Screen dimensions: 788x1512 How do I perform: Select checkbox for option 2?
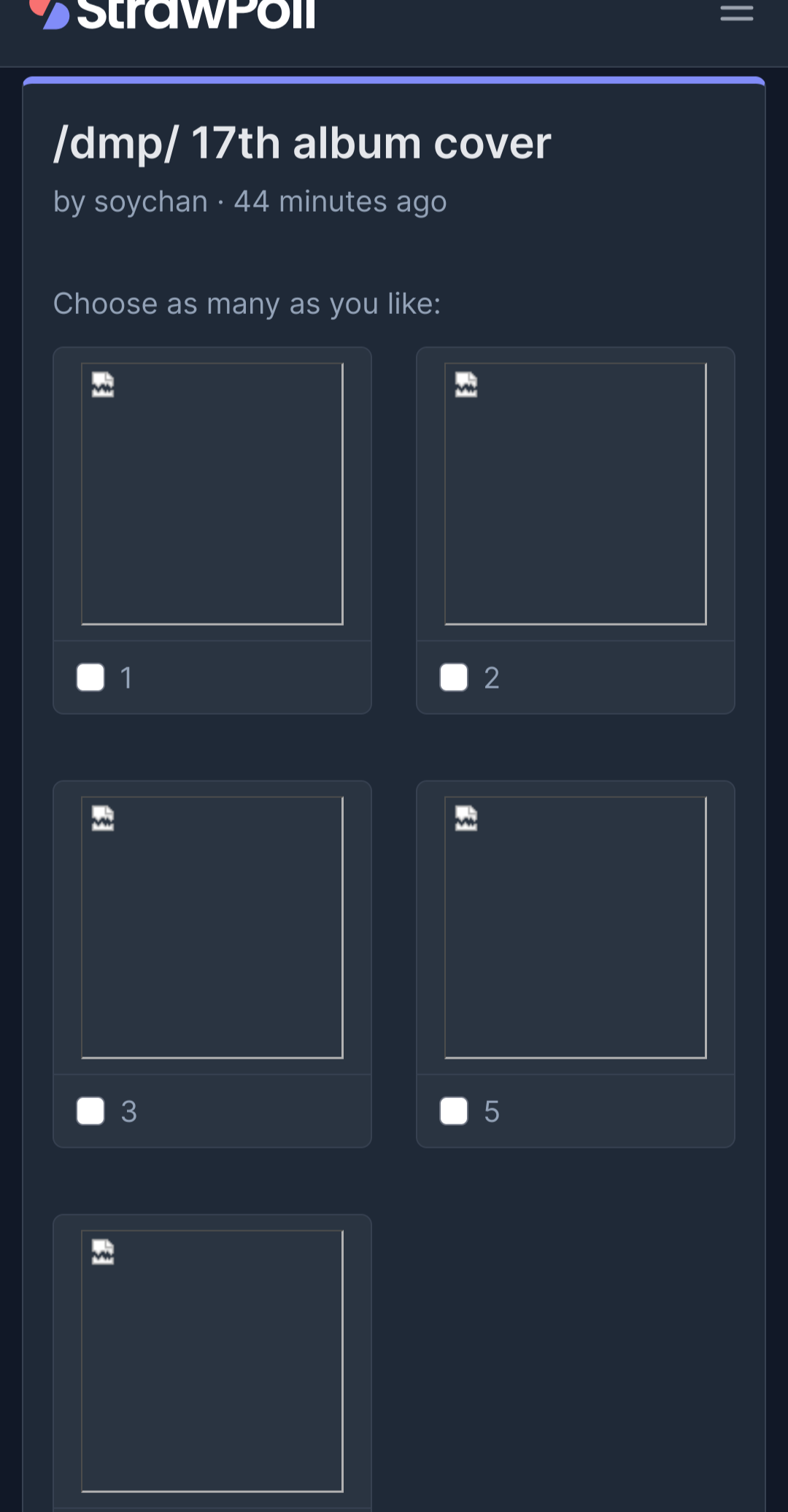tap(454, 678)
